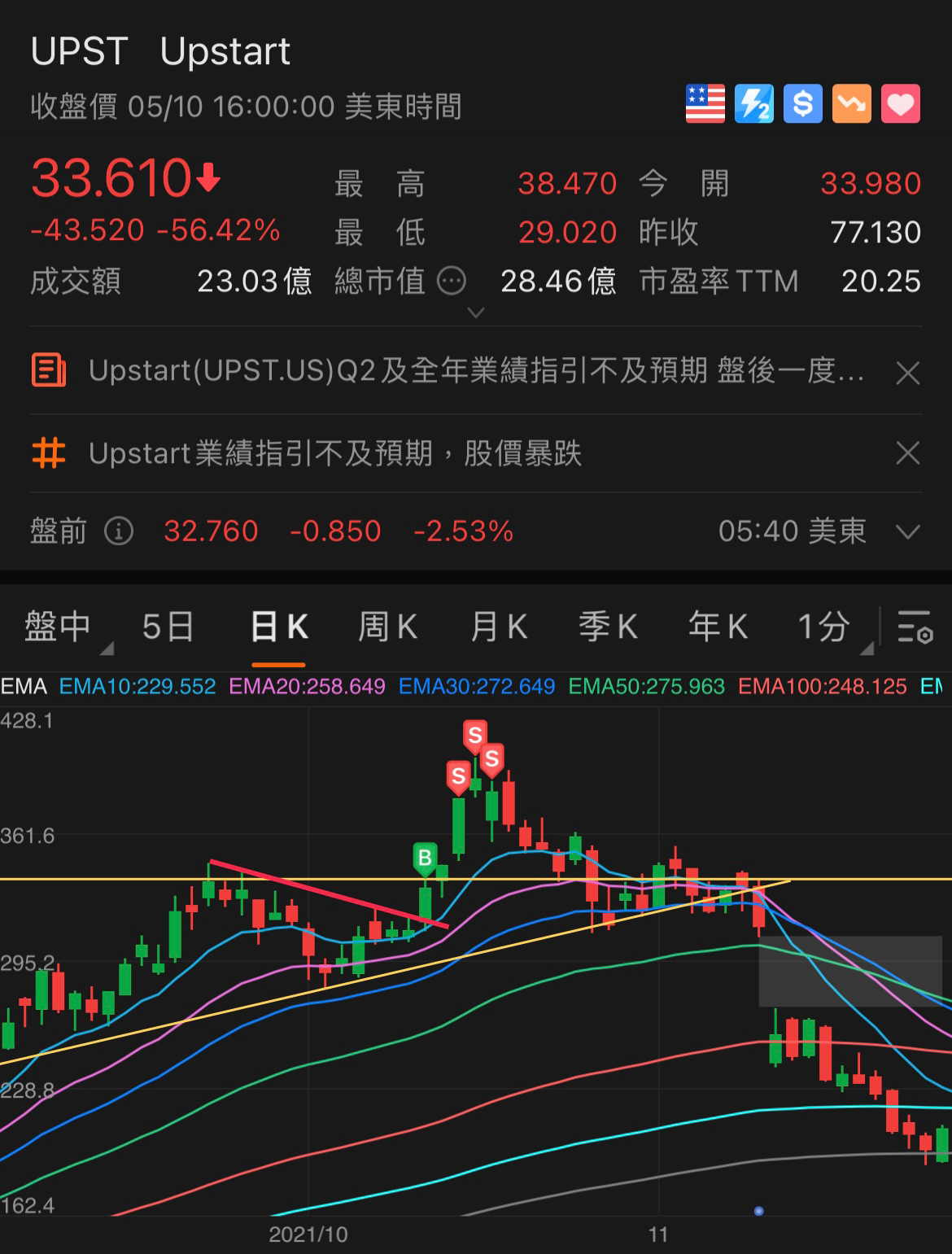Screen dimensions: 952x1254
Task: Switch to the 月K tab
Action: (x=498, y=627)
